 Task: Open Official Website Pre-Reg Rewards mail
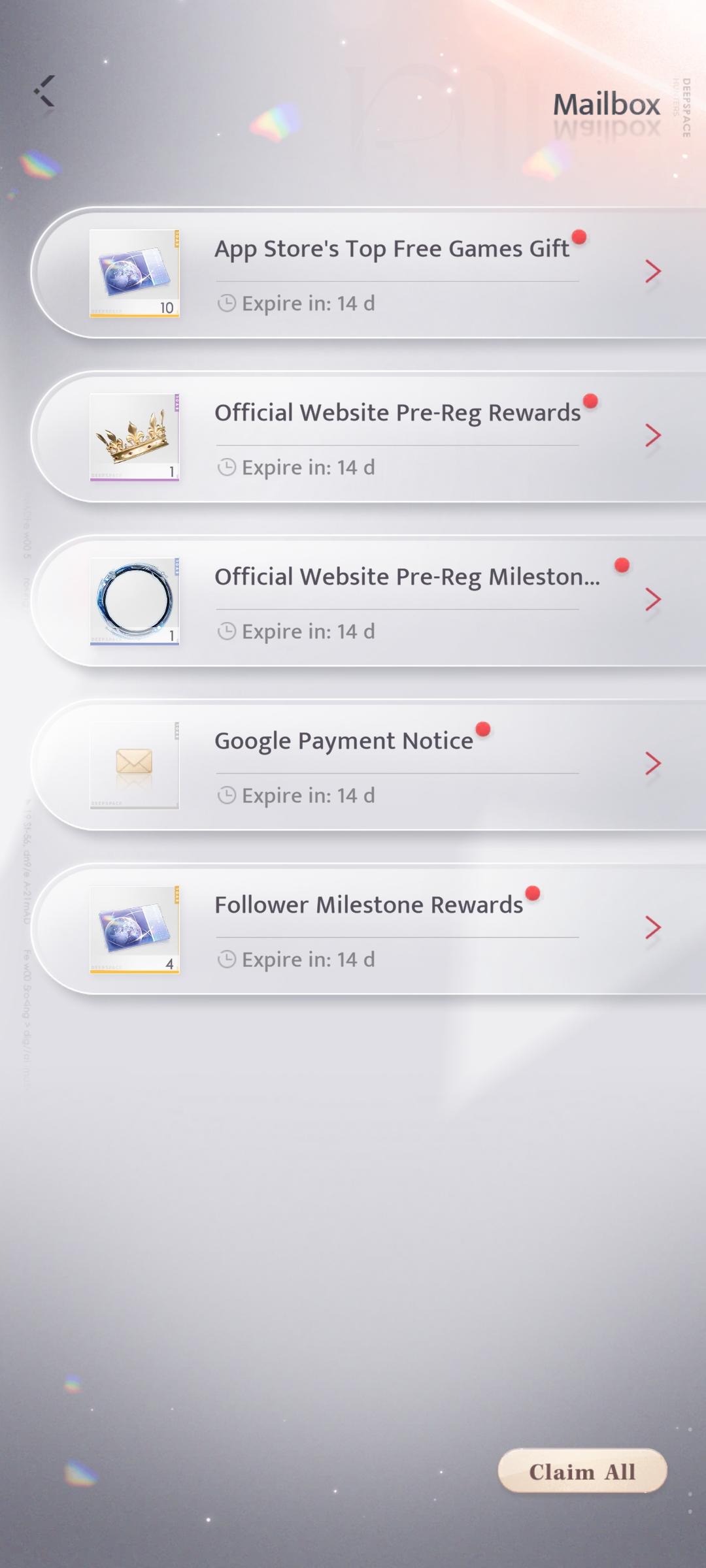[392, 437]
